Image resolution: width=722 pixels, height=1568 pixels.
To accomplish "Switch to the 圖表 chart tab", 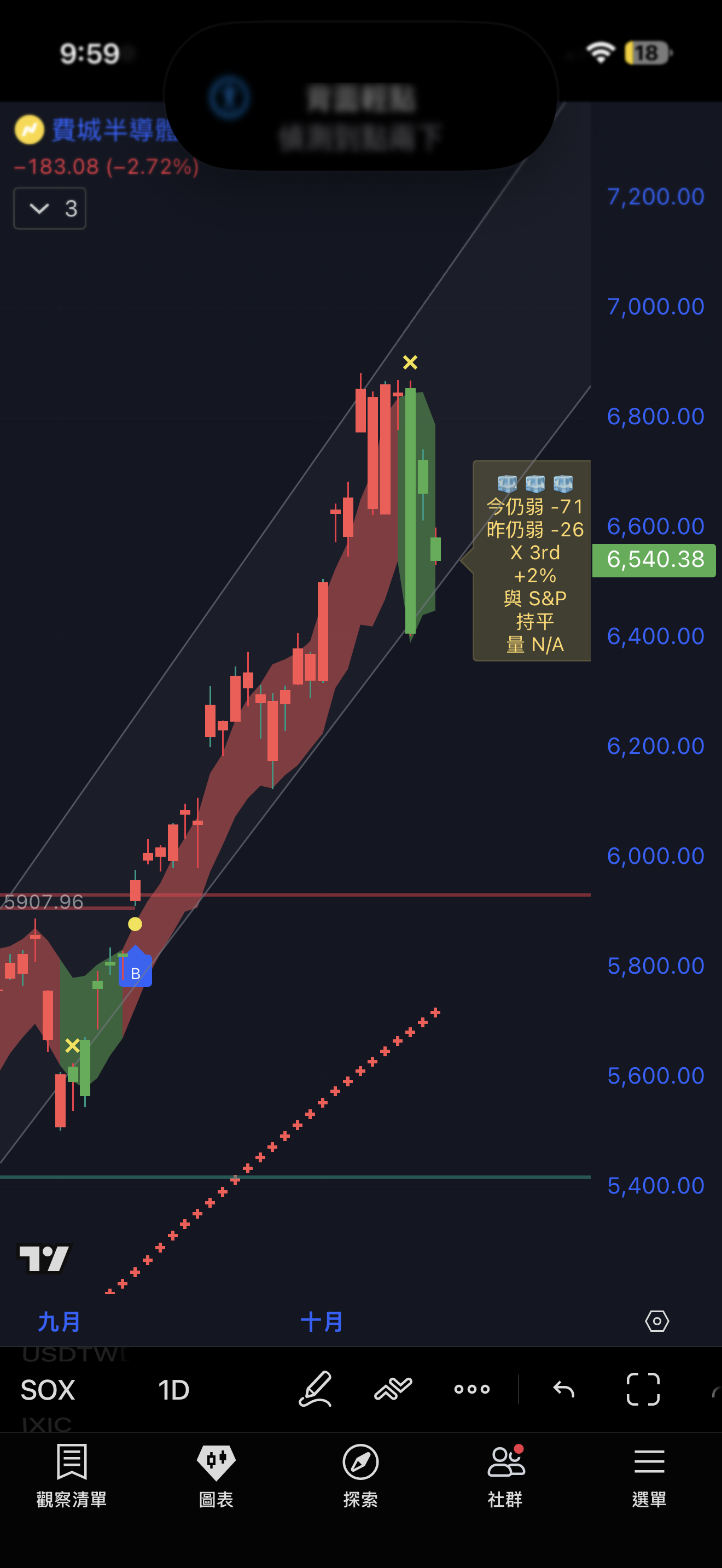I will click(x=216, y=1476).
